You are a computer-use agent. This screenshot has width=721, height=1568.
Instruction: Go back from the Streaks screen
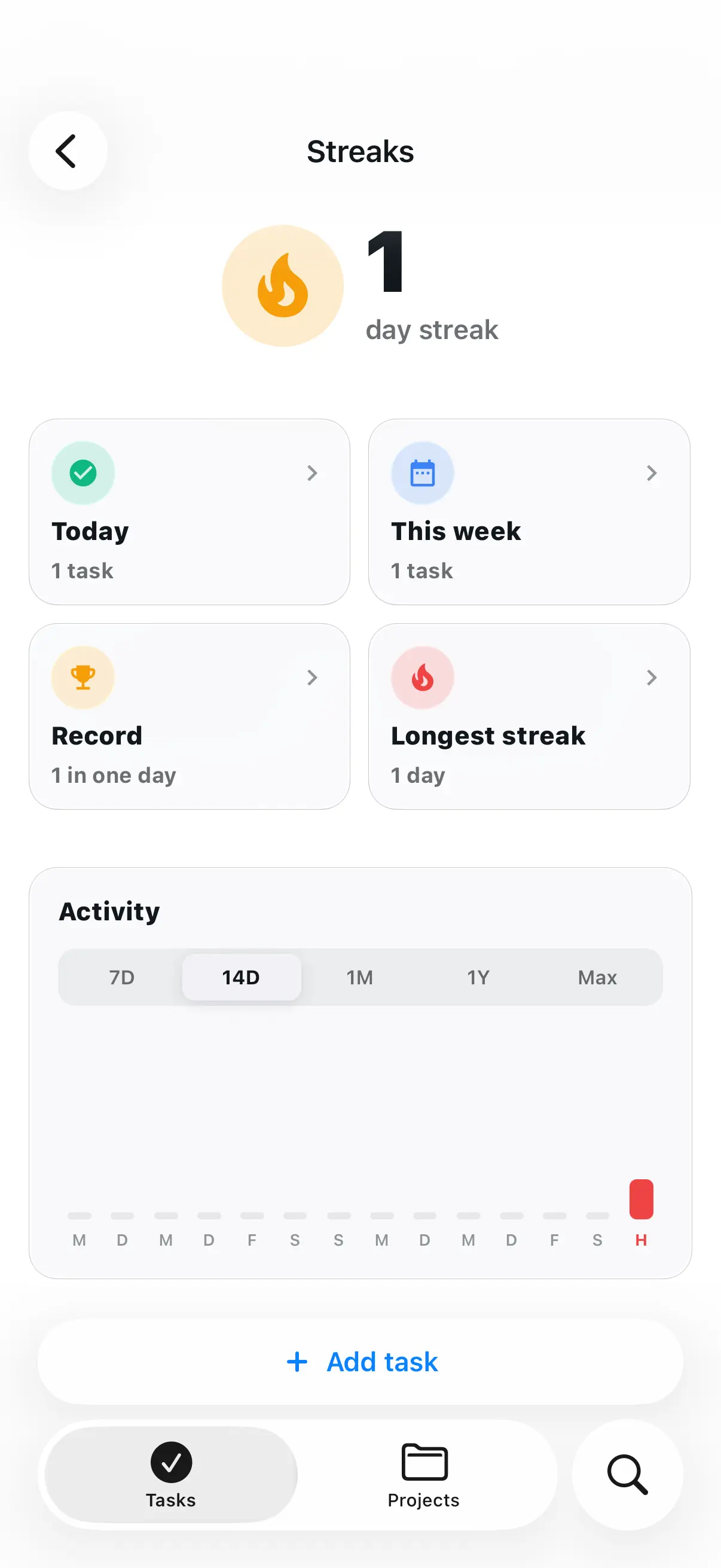(68, 150)
